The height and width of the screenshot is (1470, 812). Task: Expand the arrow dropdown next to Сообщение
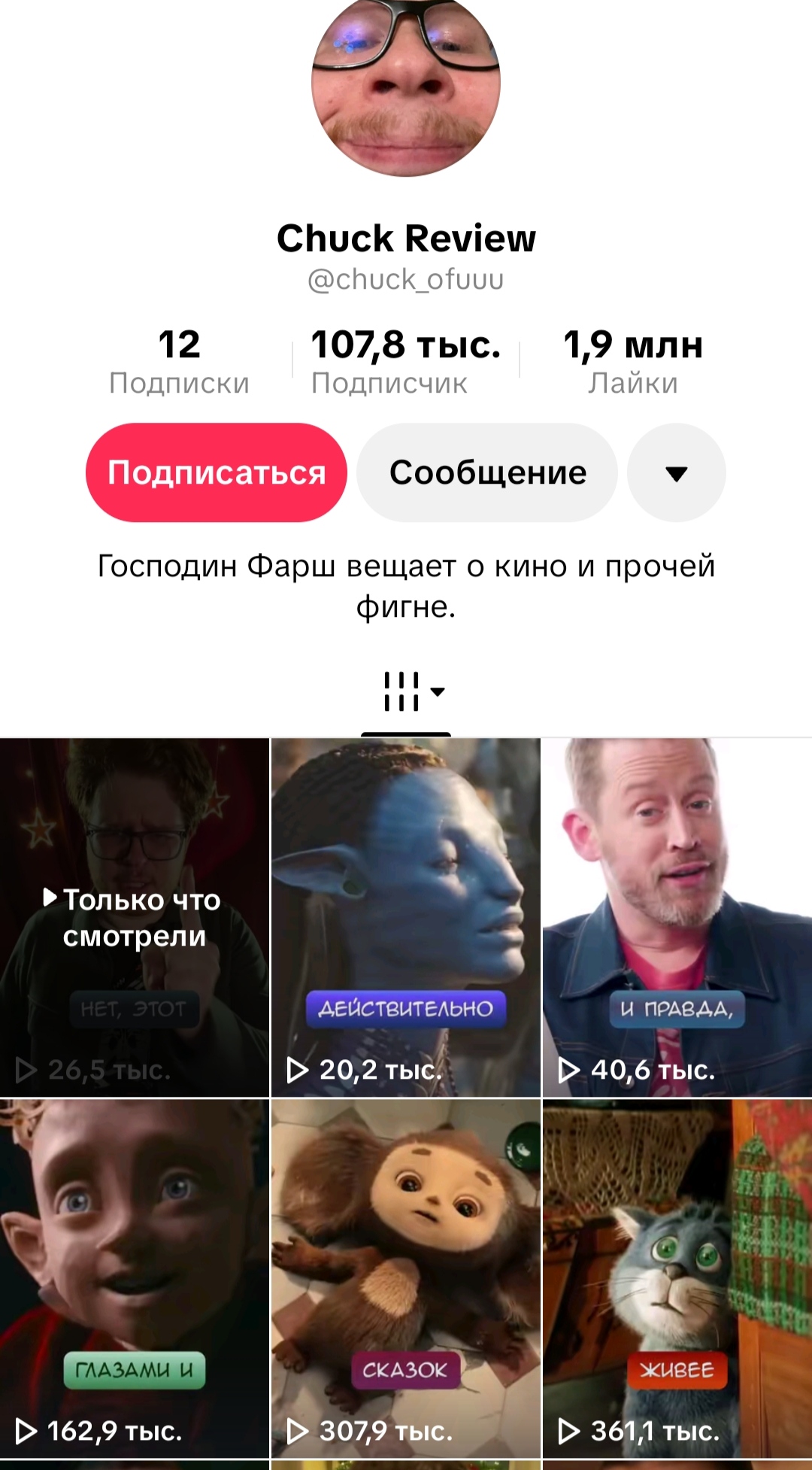[x=677, y=472]
